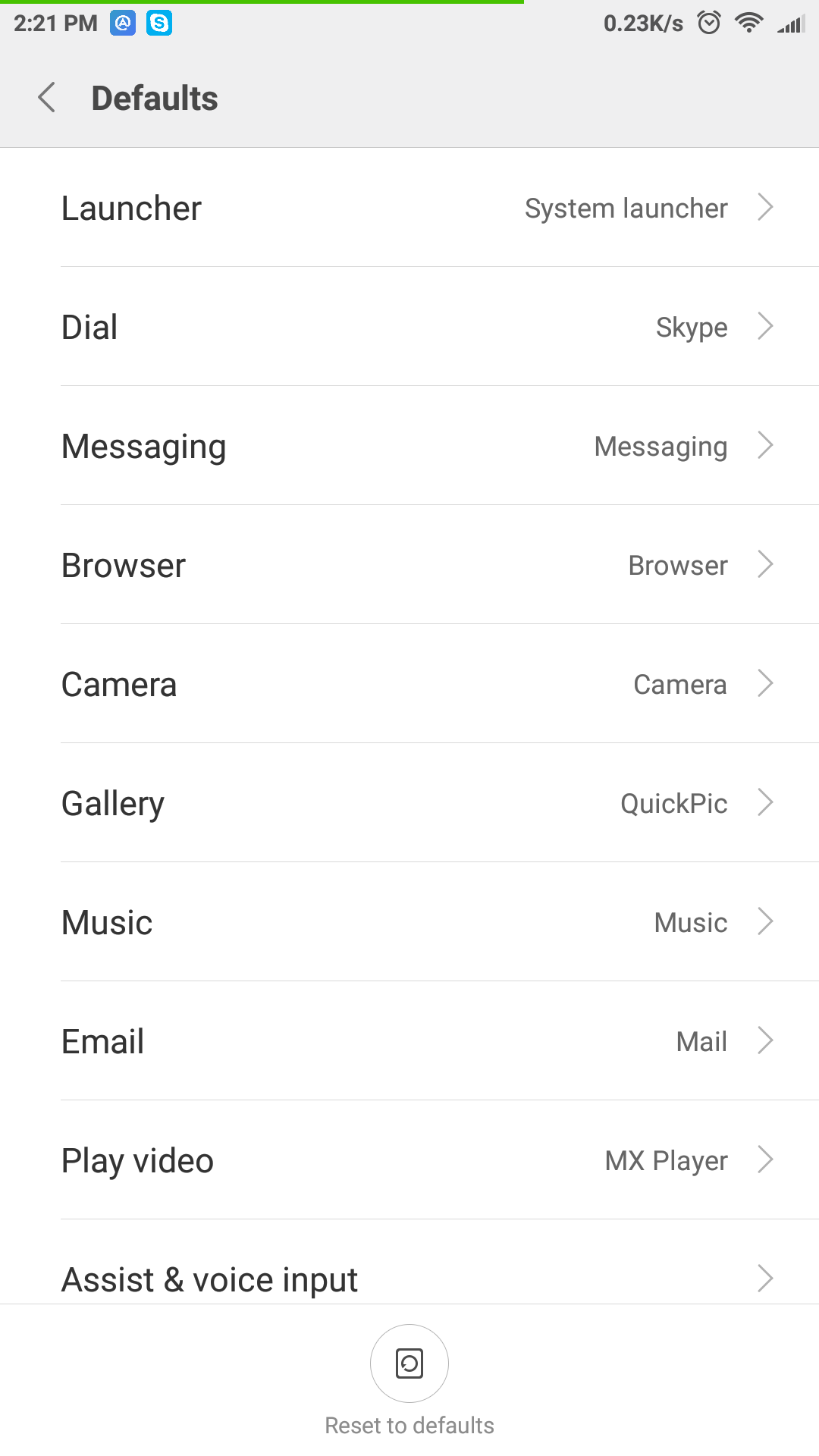819x1456 pixels.
Task: Open the Messaging default app row
Action: click(x=409, y=446)
